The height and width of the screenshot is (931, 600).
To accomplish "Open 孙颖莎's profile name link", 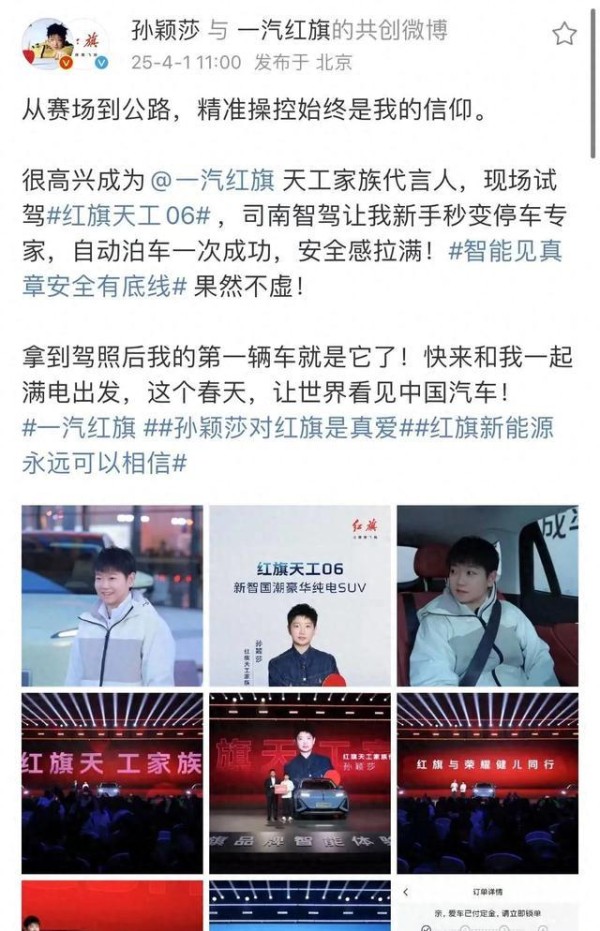I will coord(165,32).
